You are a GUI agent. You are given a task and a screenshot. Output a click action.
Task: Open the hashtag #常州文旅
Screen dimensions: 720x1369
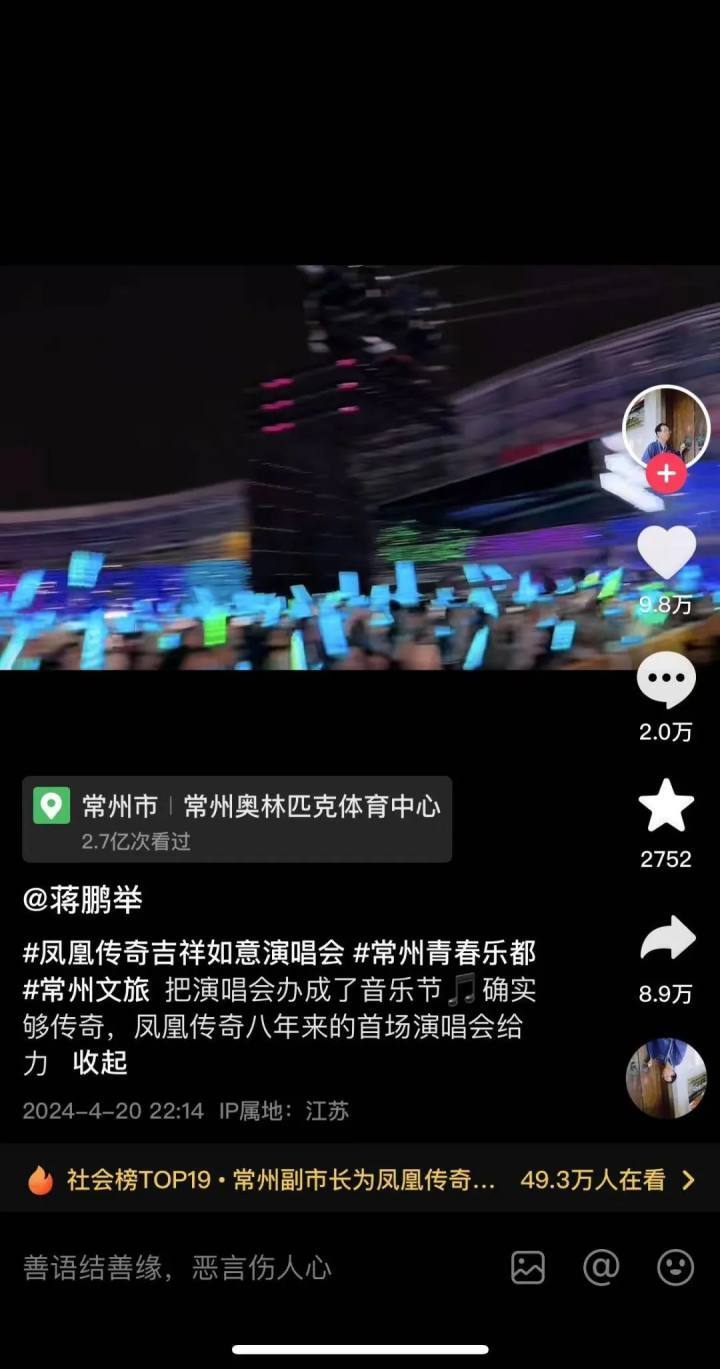(x=86, y=990)
